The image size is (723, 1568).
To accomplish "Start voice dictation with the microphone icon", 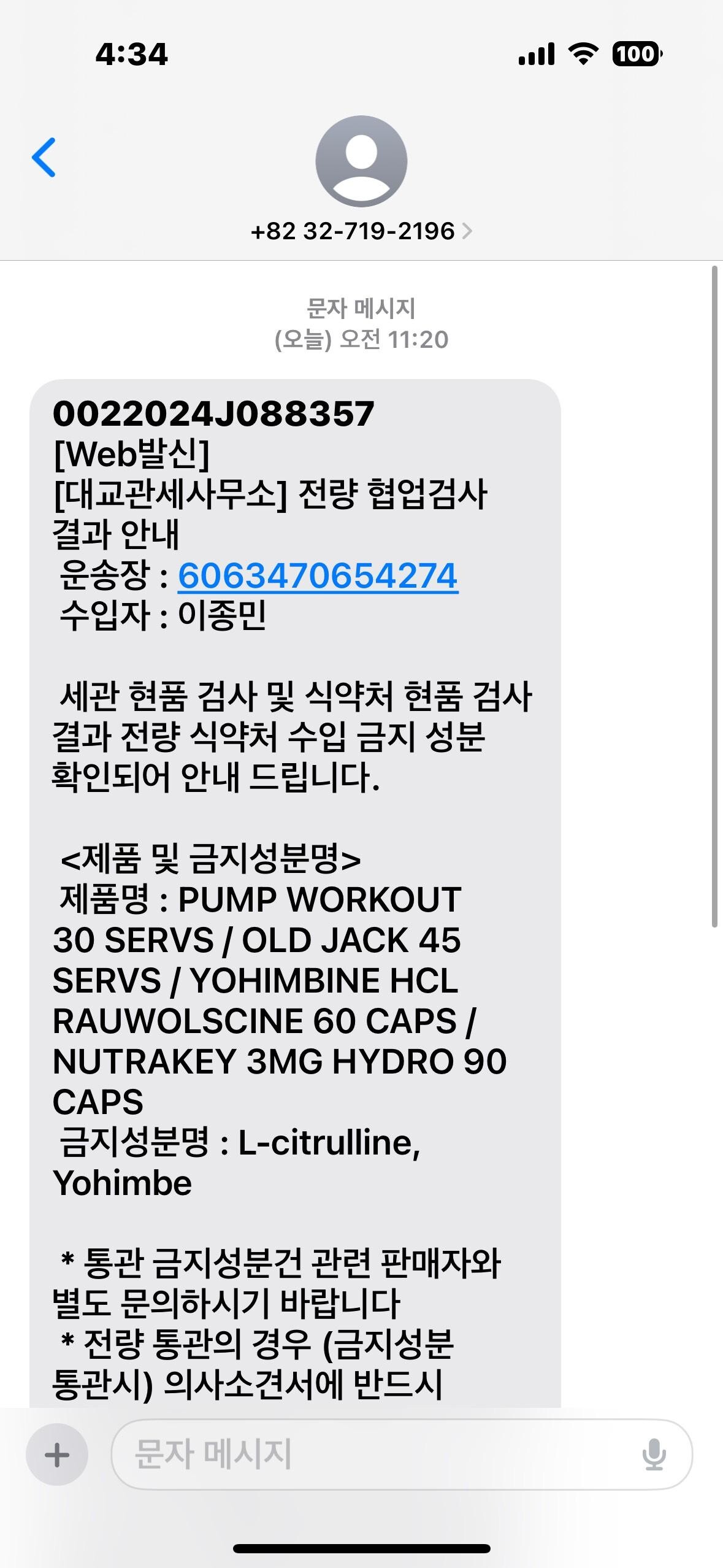I will (654, 1455).
